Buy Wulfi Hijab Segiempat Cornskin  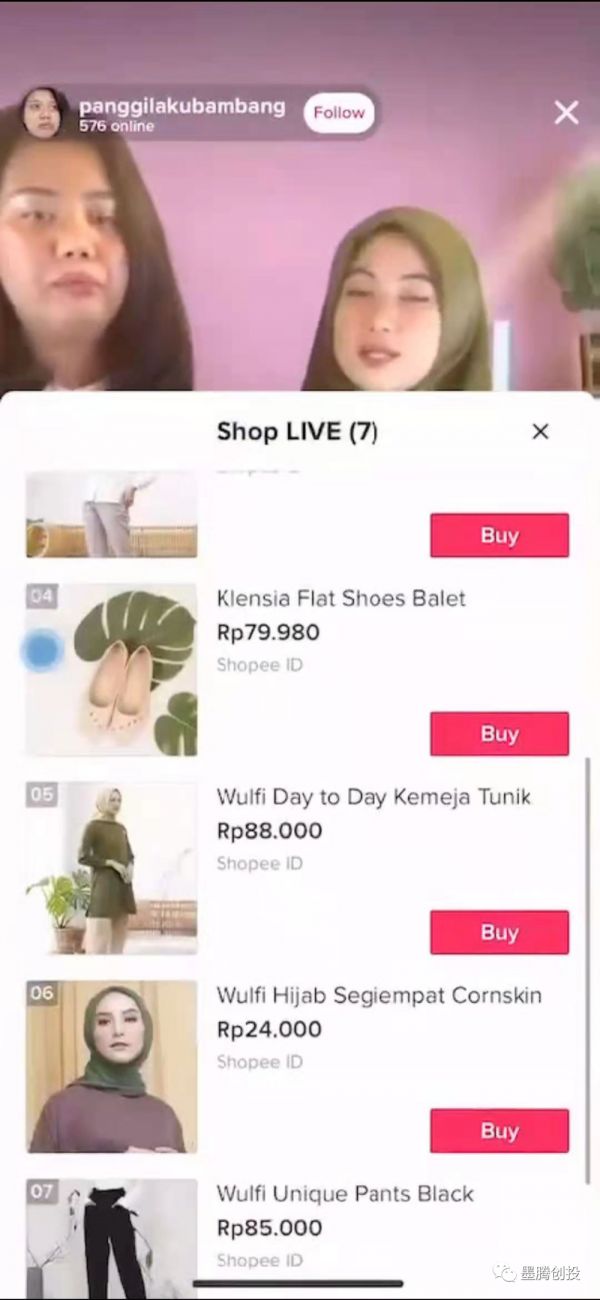[x=499, y=1130]
